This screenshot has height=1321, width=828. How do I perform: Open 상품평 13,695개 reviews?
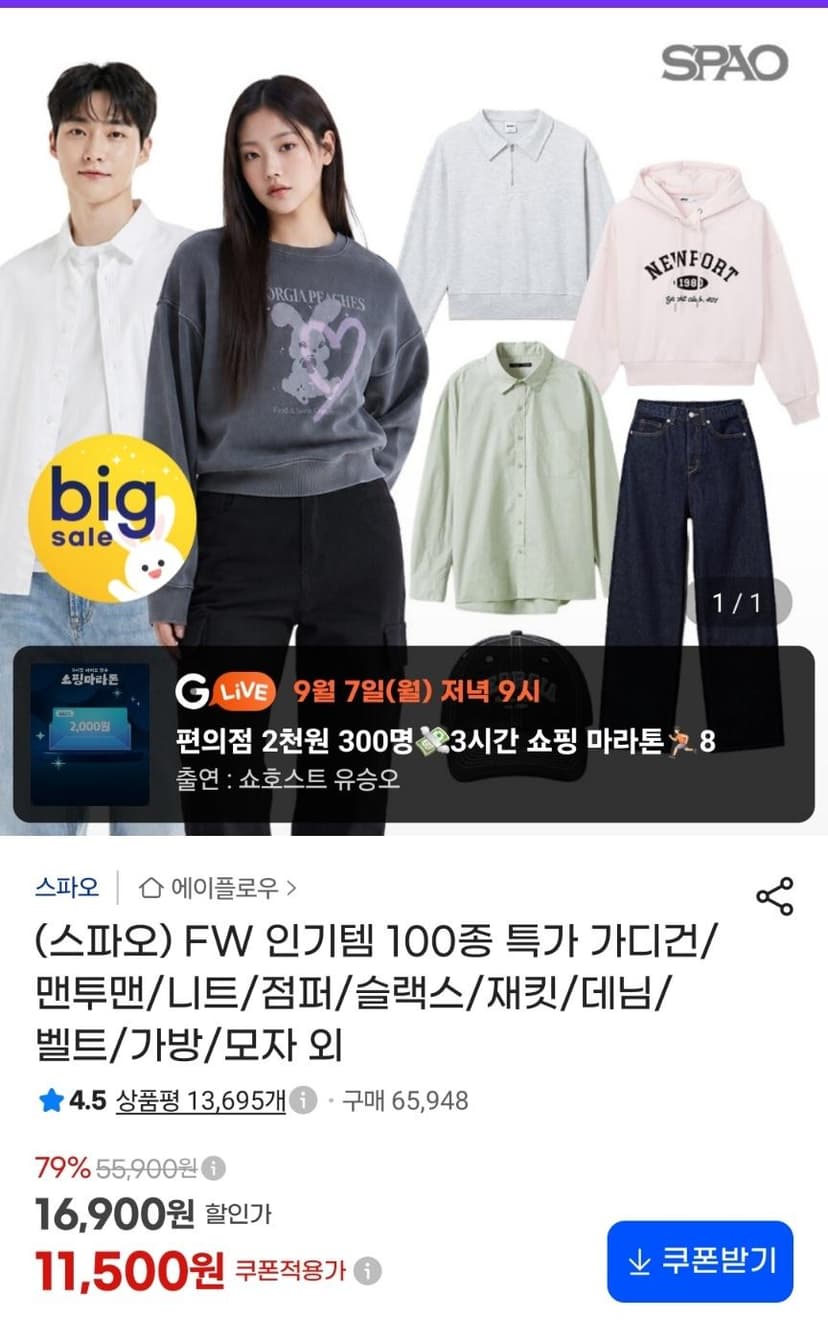point(201,1101)
